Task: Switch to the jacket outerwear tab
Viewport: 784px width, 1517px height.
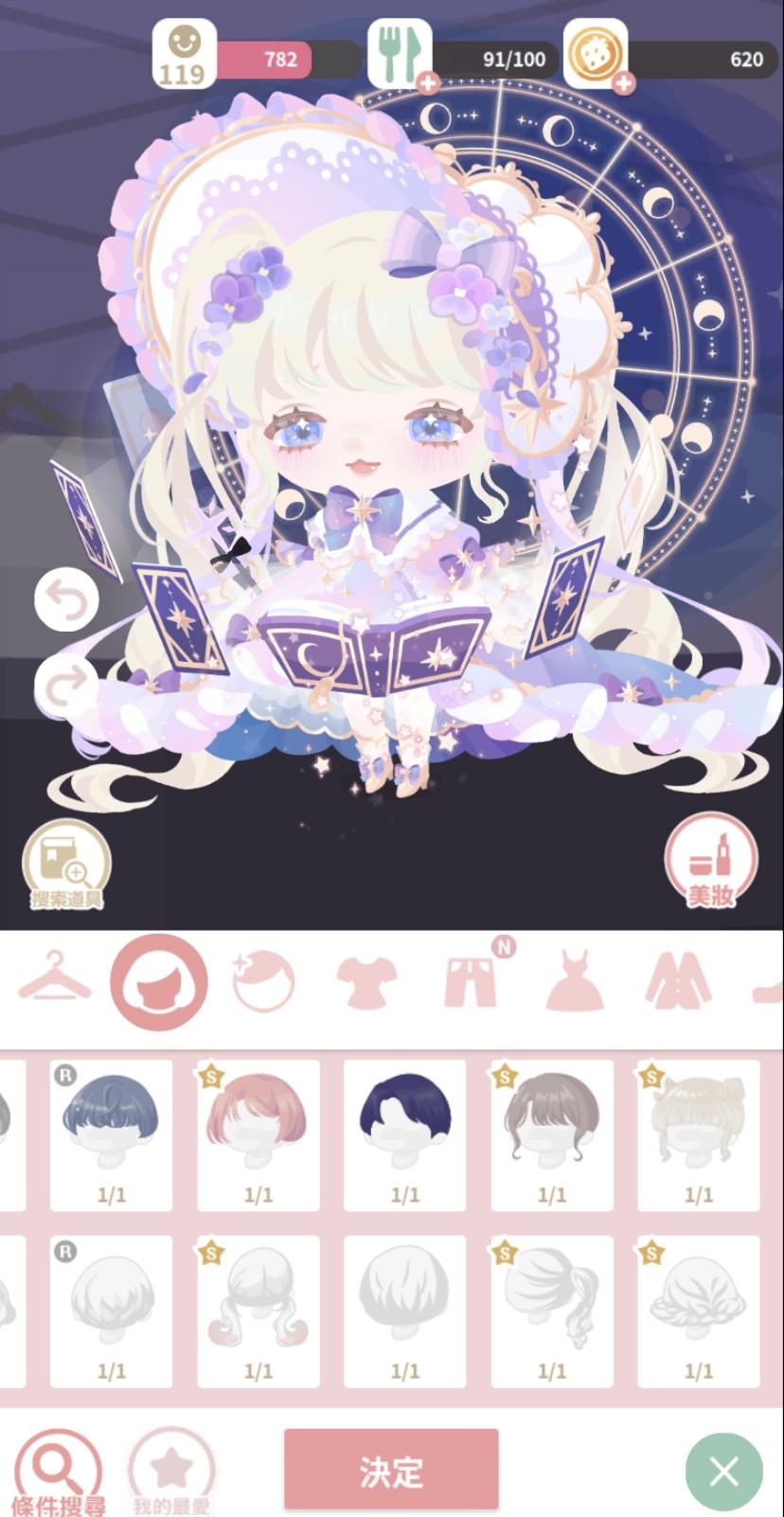Action: (x=678, y=981)
